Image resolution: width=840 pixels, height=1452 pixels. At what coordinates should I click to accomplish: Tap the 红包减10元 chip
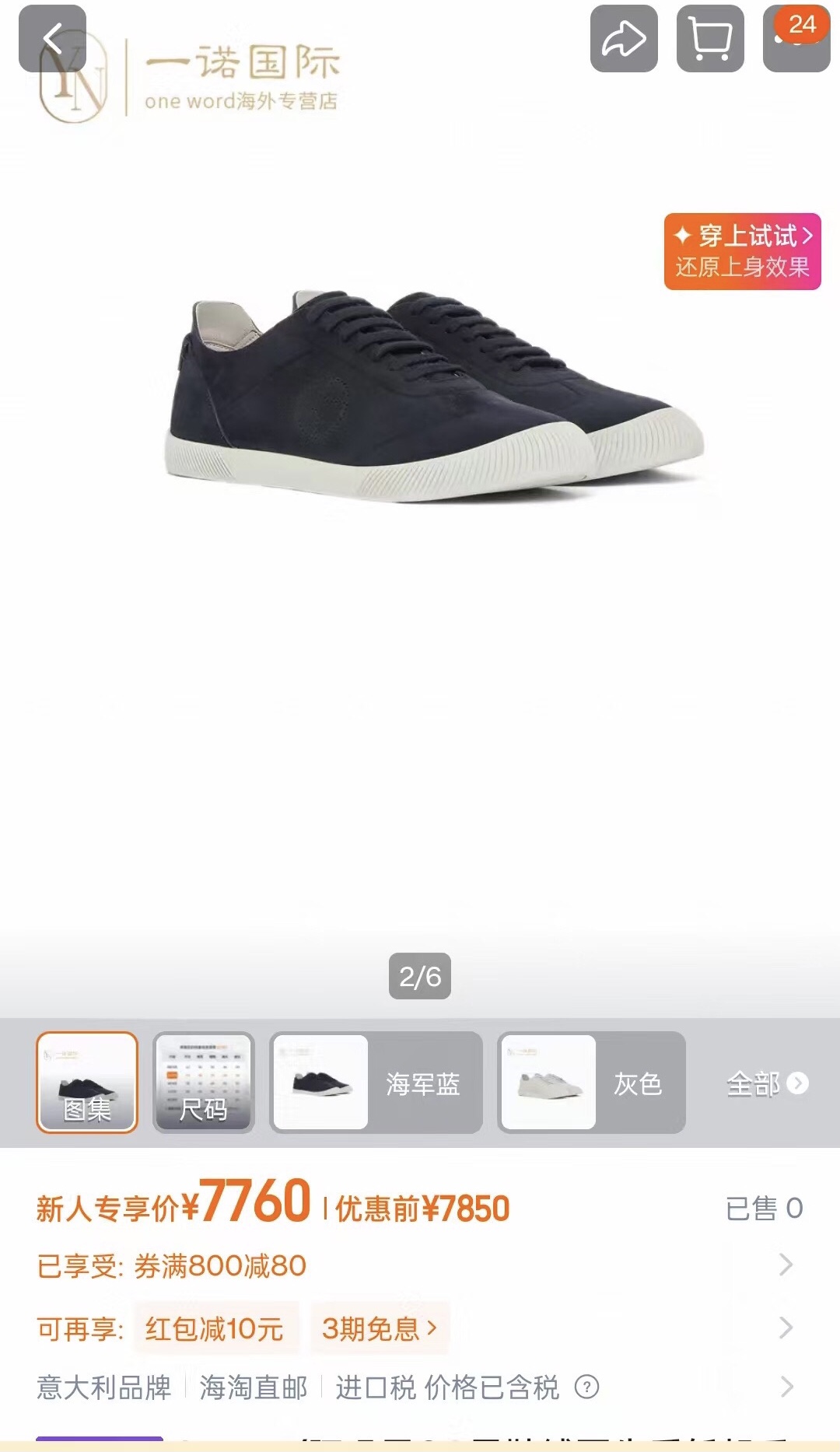[x=215, y=1328]
